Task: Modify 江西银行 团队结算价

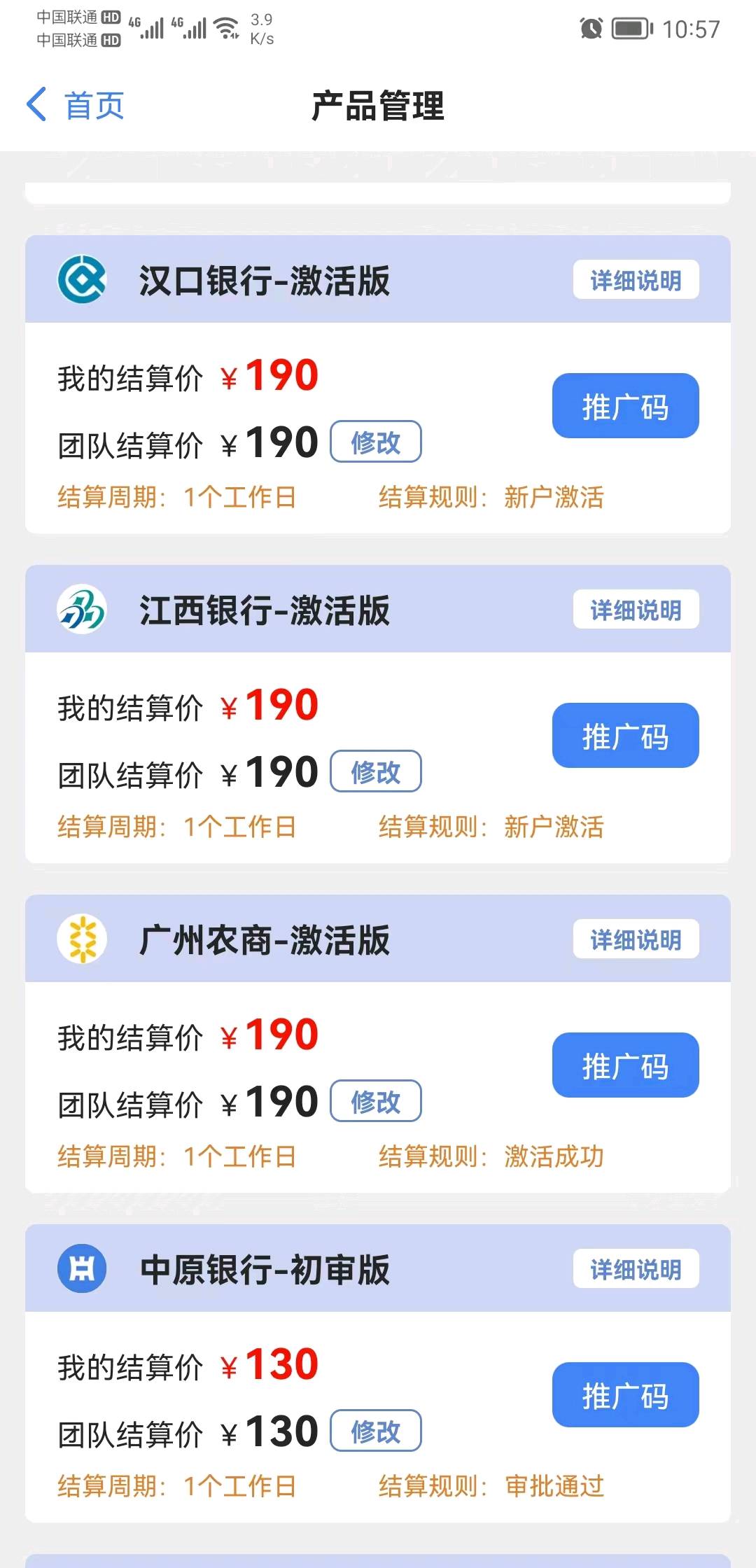Action: [x=376, y=771]
